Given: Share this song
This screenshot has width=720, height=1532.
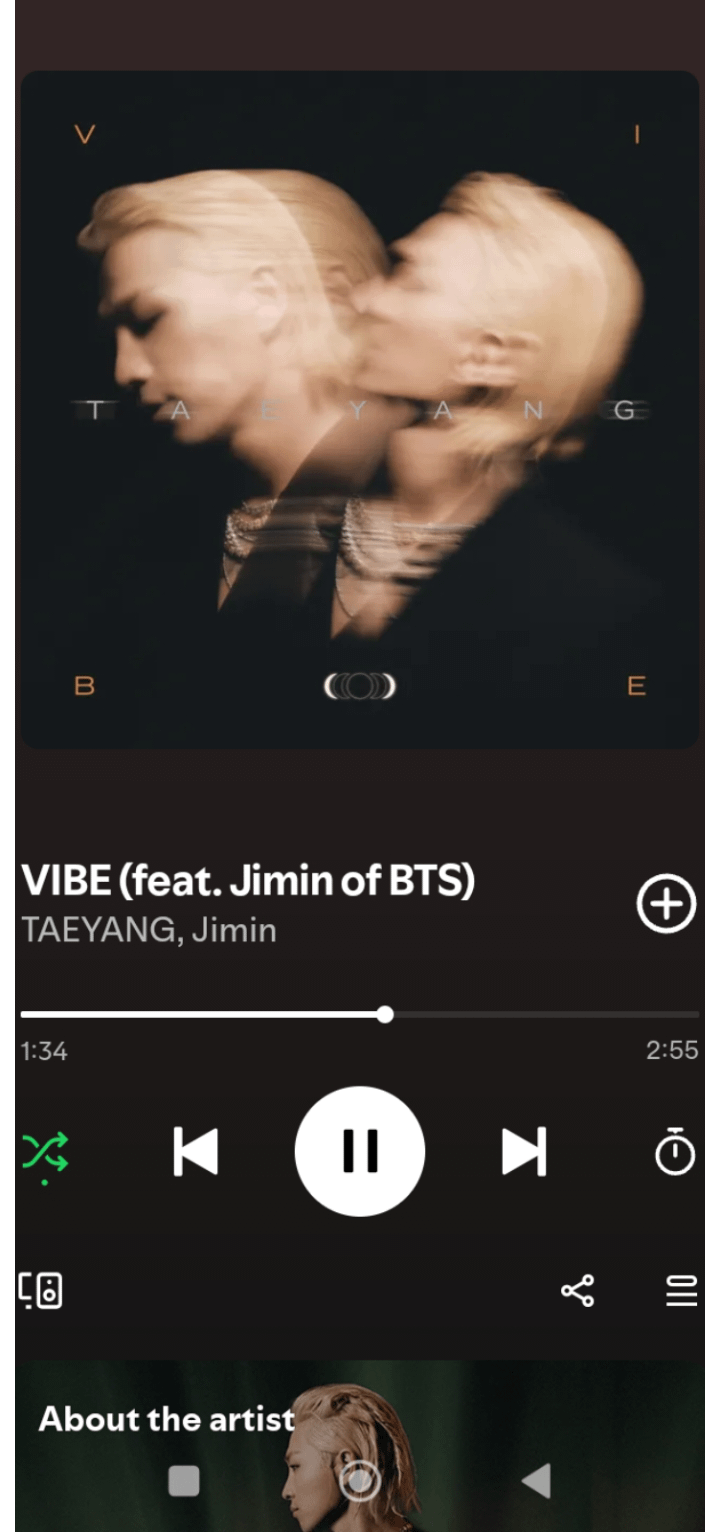Looking at the screenshot, I should click(x=577, y=1290).
